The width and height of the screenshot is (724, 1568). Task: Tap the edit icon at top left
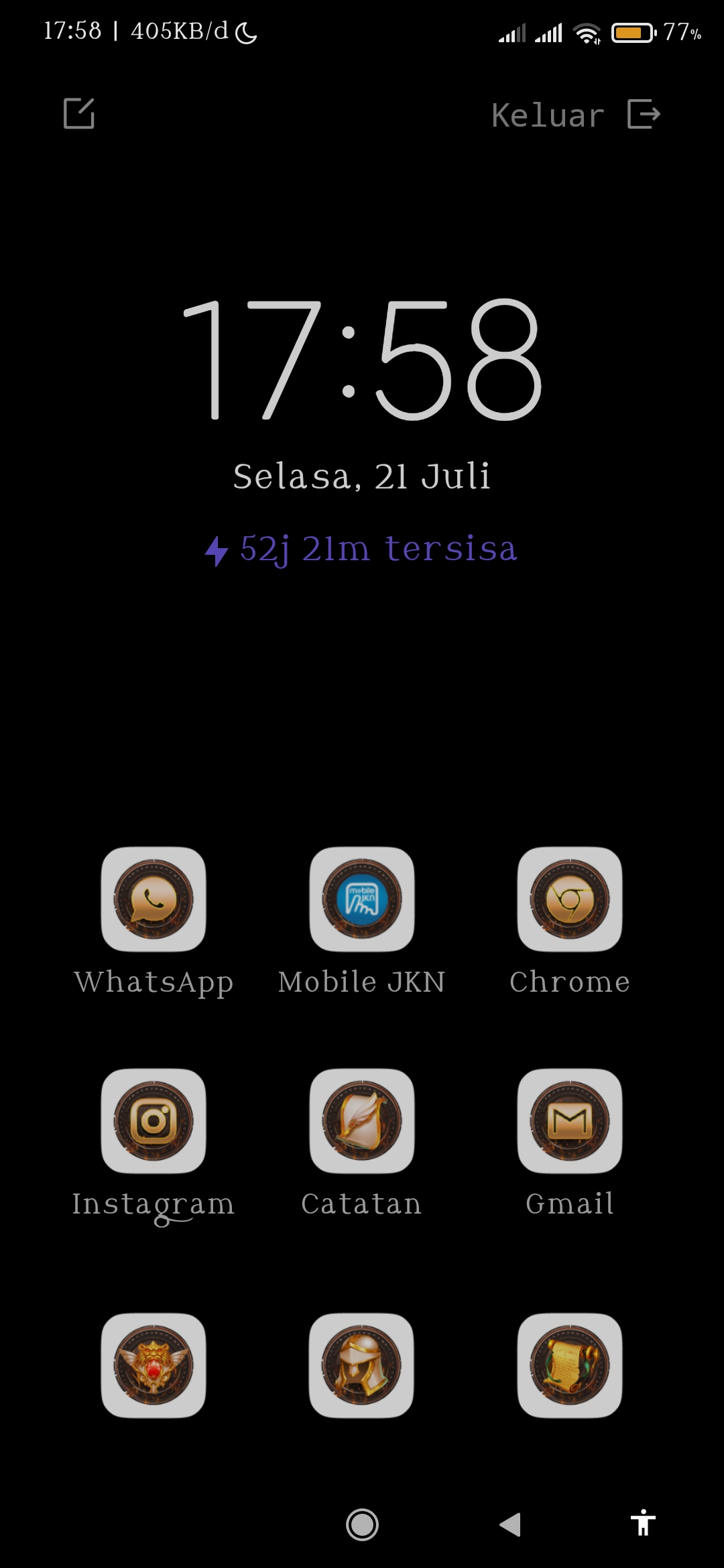79,113
